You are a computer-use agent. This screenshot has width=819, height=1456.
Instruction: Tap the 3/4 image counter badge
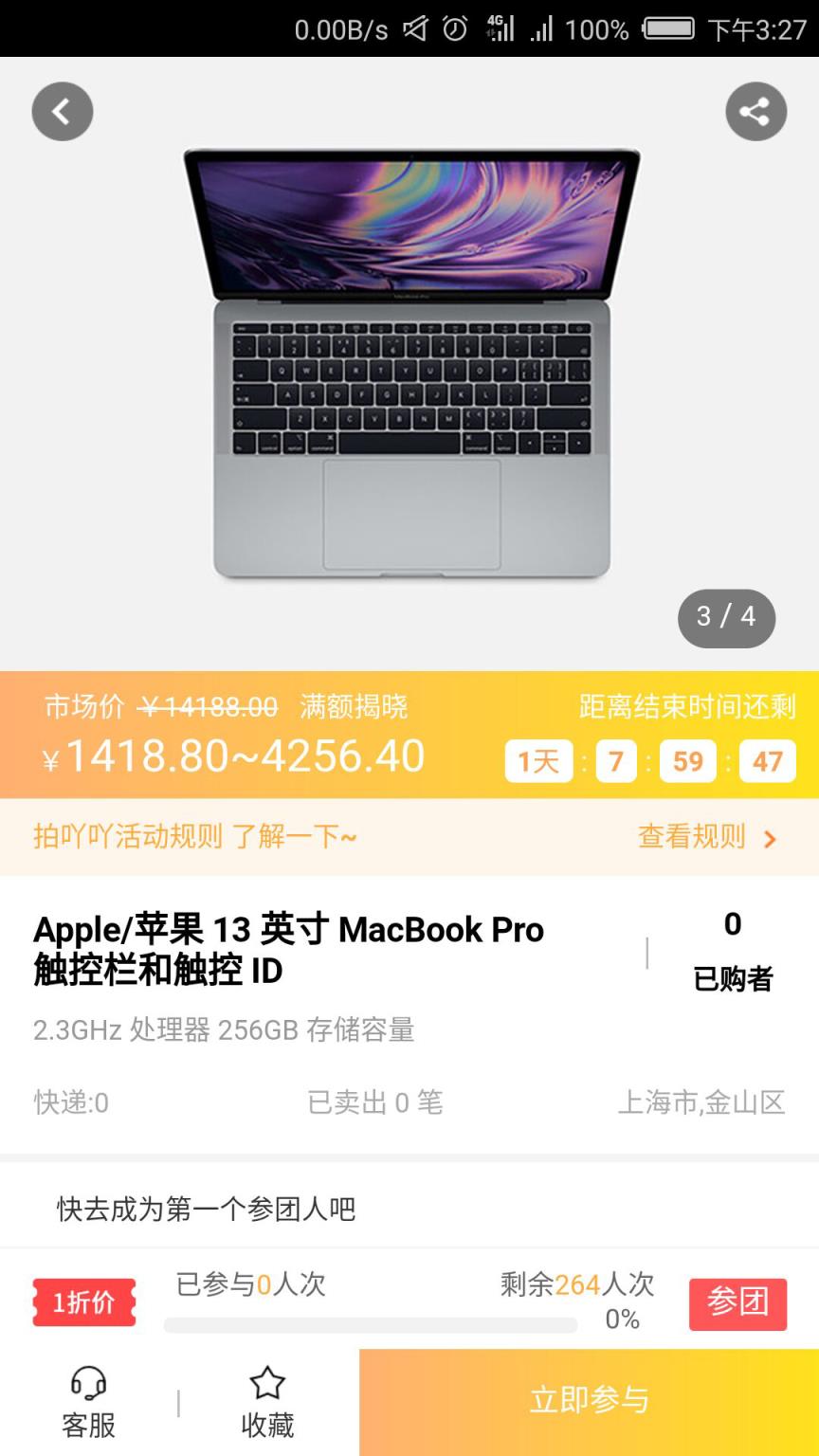(726, 618)
